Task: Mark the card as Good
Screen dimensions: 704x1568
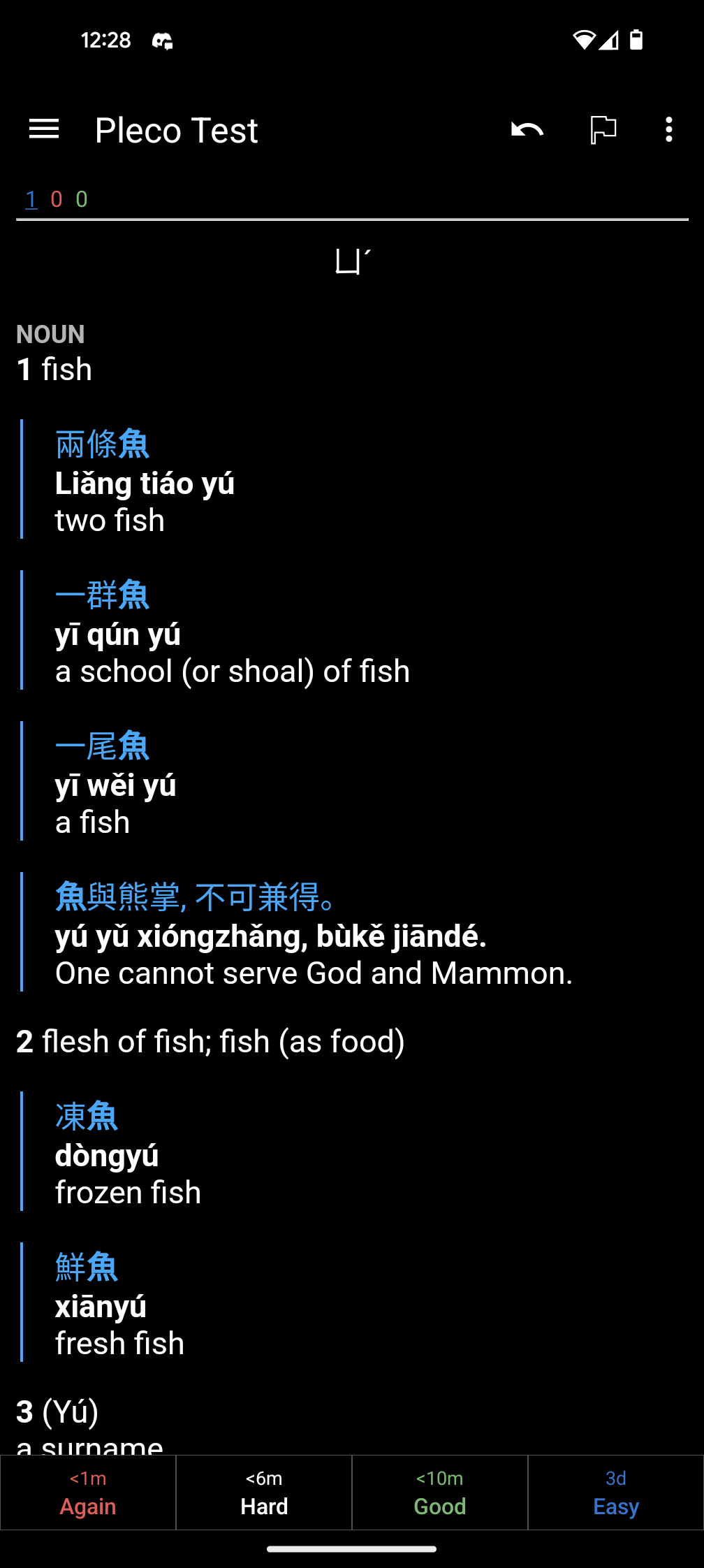Action: tap(440, 1493)
